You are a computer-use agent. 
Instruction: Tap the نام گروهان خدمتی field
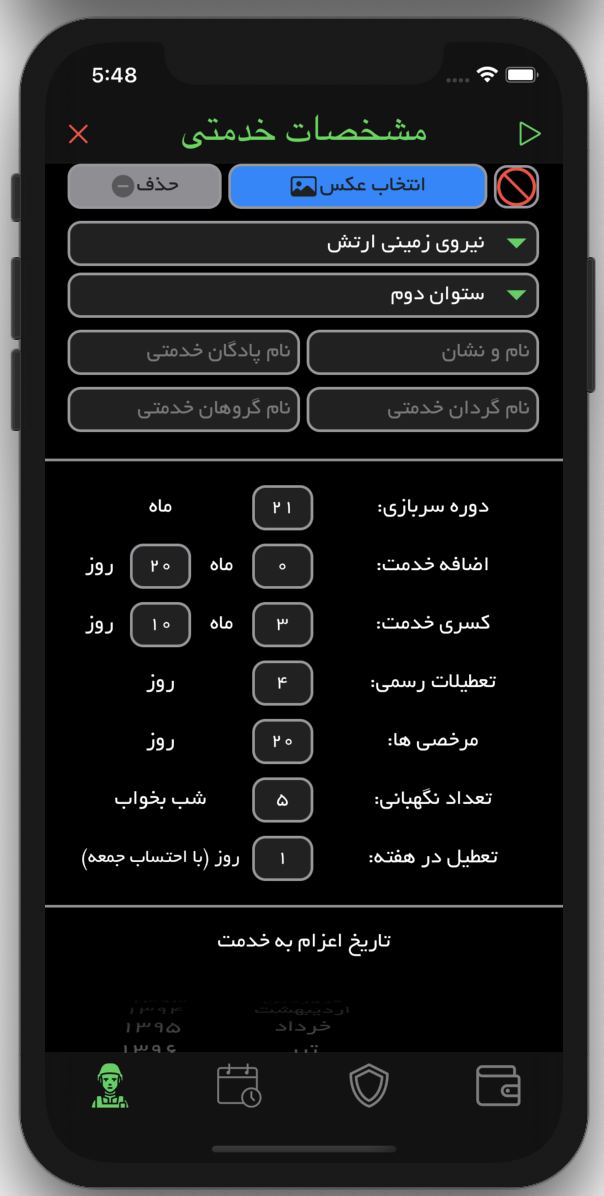[184, 409]
